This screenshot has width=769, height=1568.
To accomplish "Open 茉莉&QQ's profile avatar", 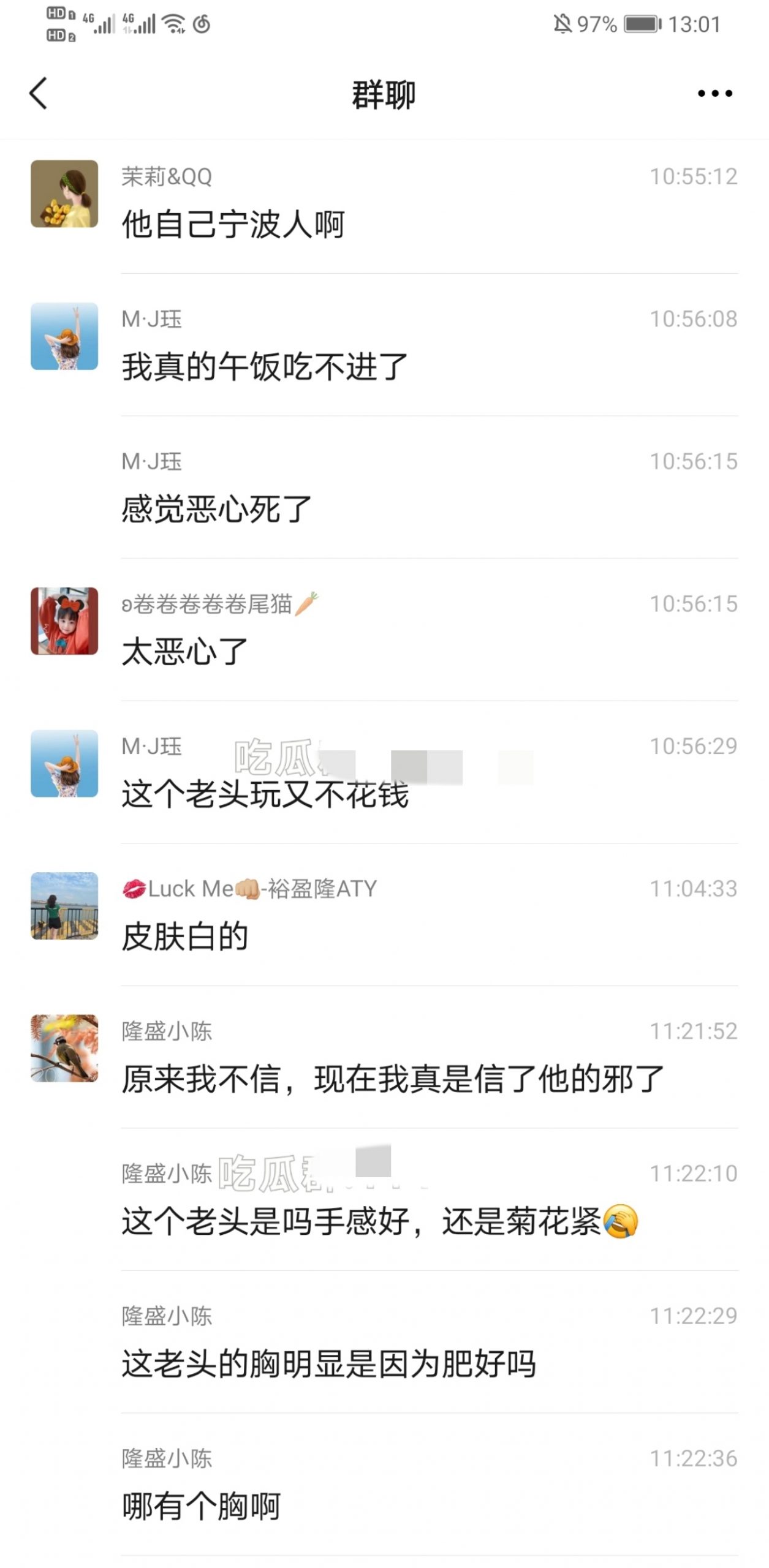I will [64, 194].
